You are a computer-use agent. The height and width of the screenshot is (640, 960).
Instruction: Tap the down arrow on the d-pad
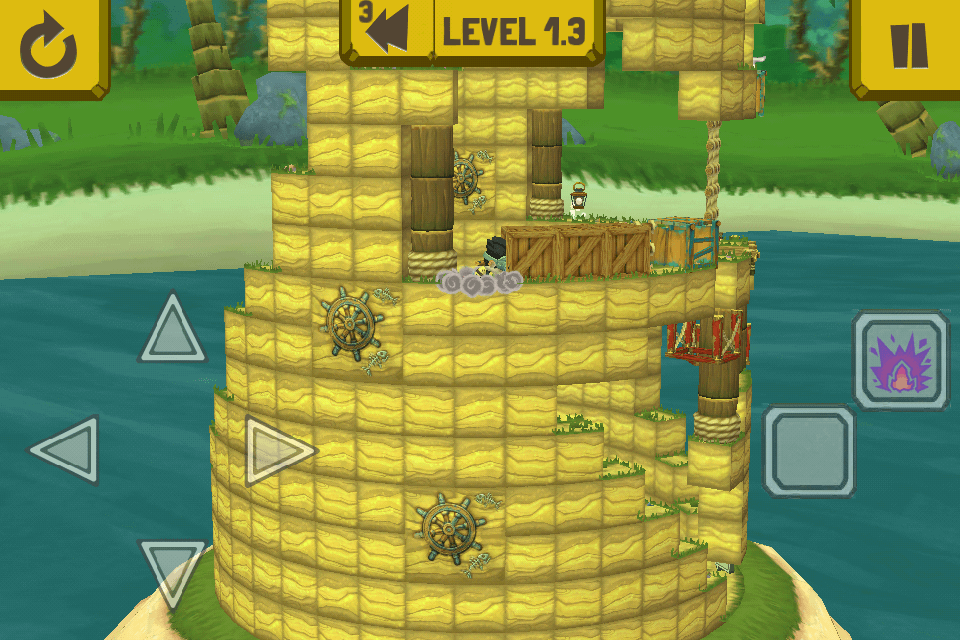tap(172, 572)
